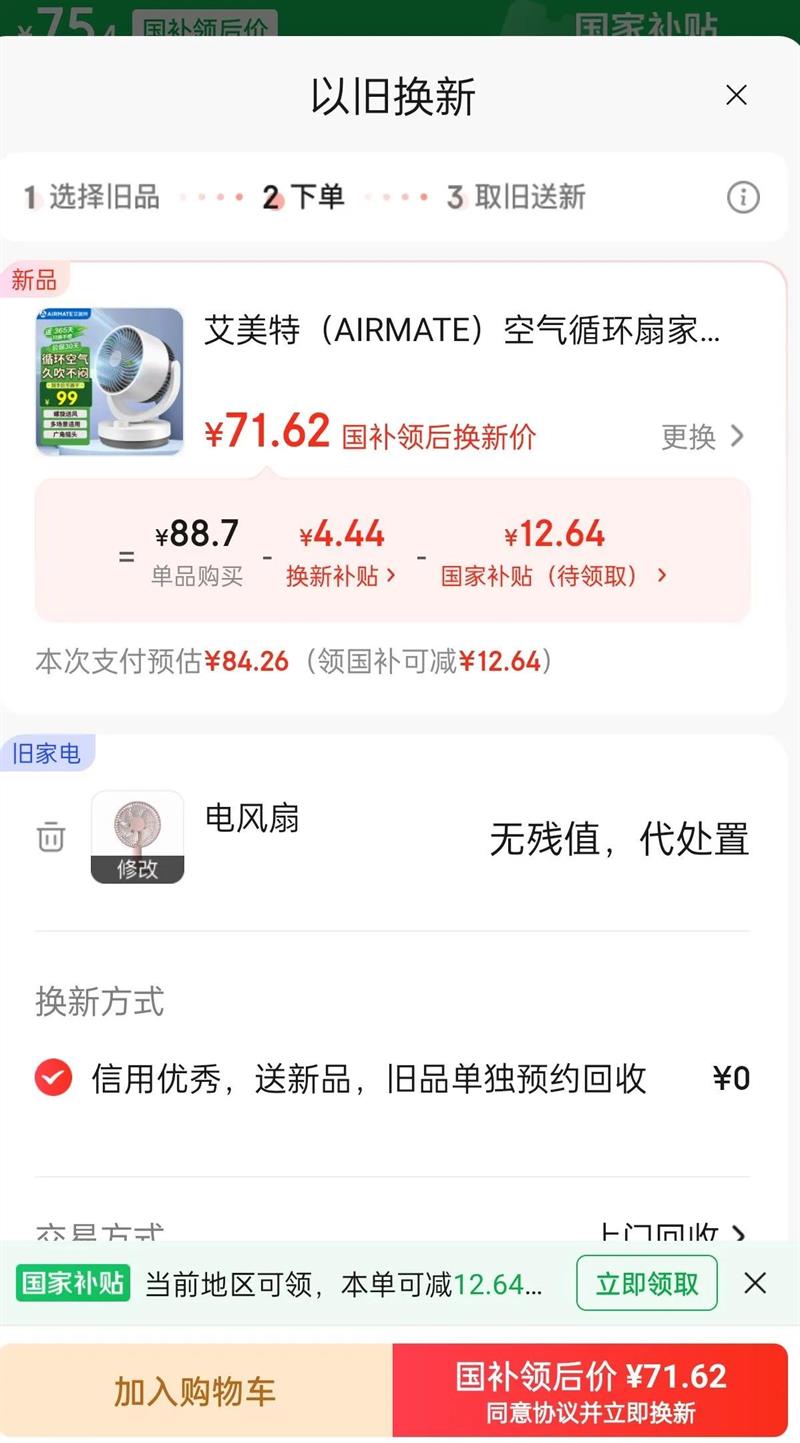Tap 立即领取 to claim the national subsidy
The image size is (800, 1443).
point(646,1283)
